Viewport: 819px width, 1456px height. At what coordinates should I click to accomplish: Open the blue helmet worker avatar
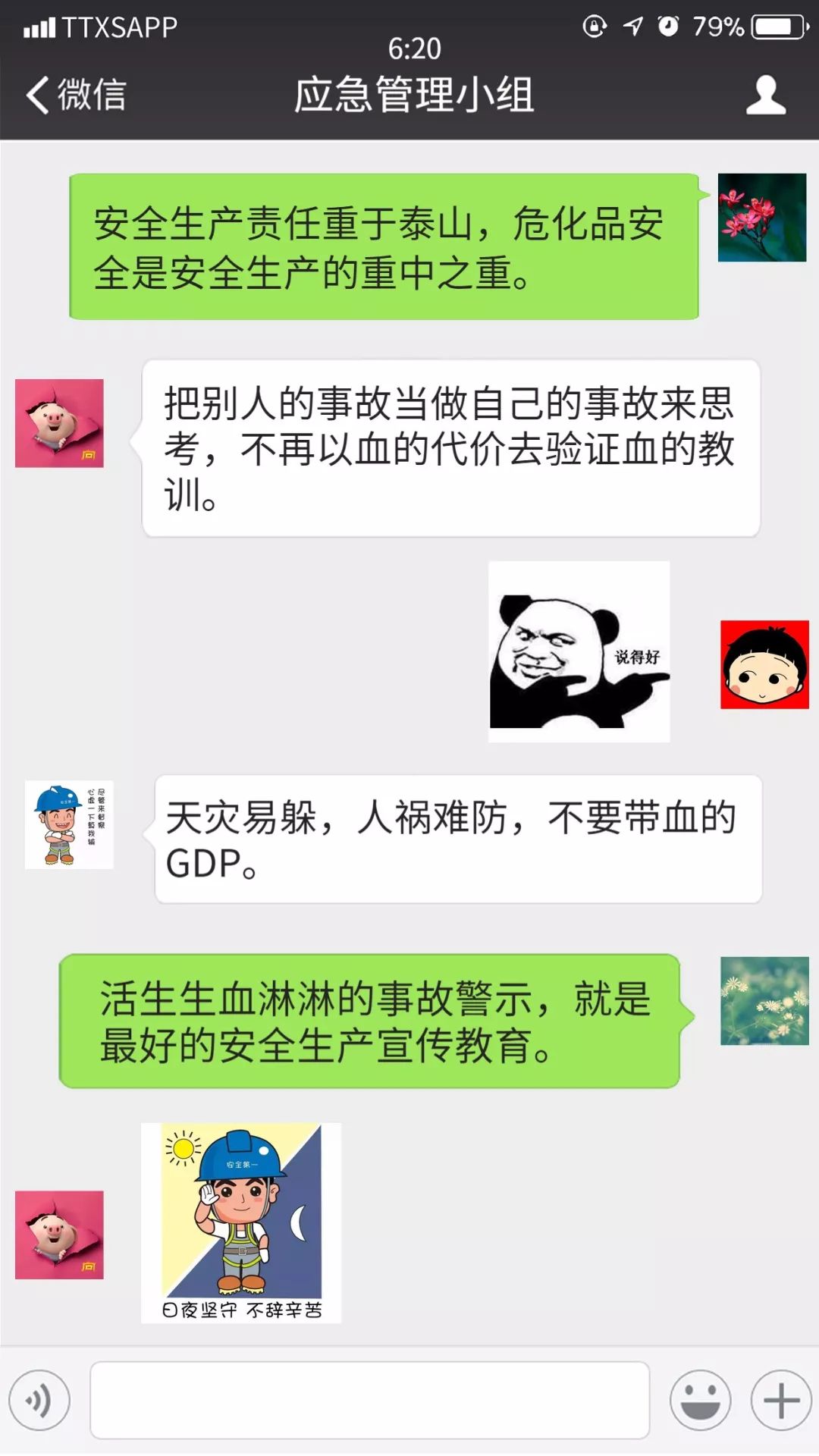point(69,824)
